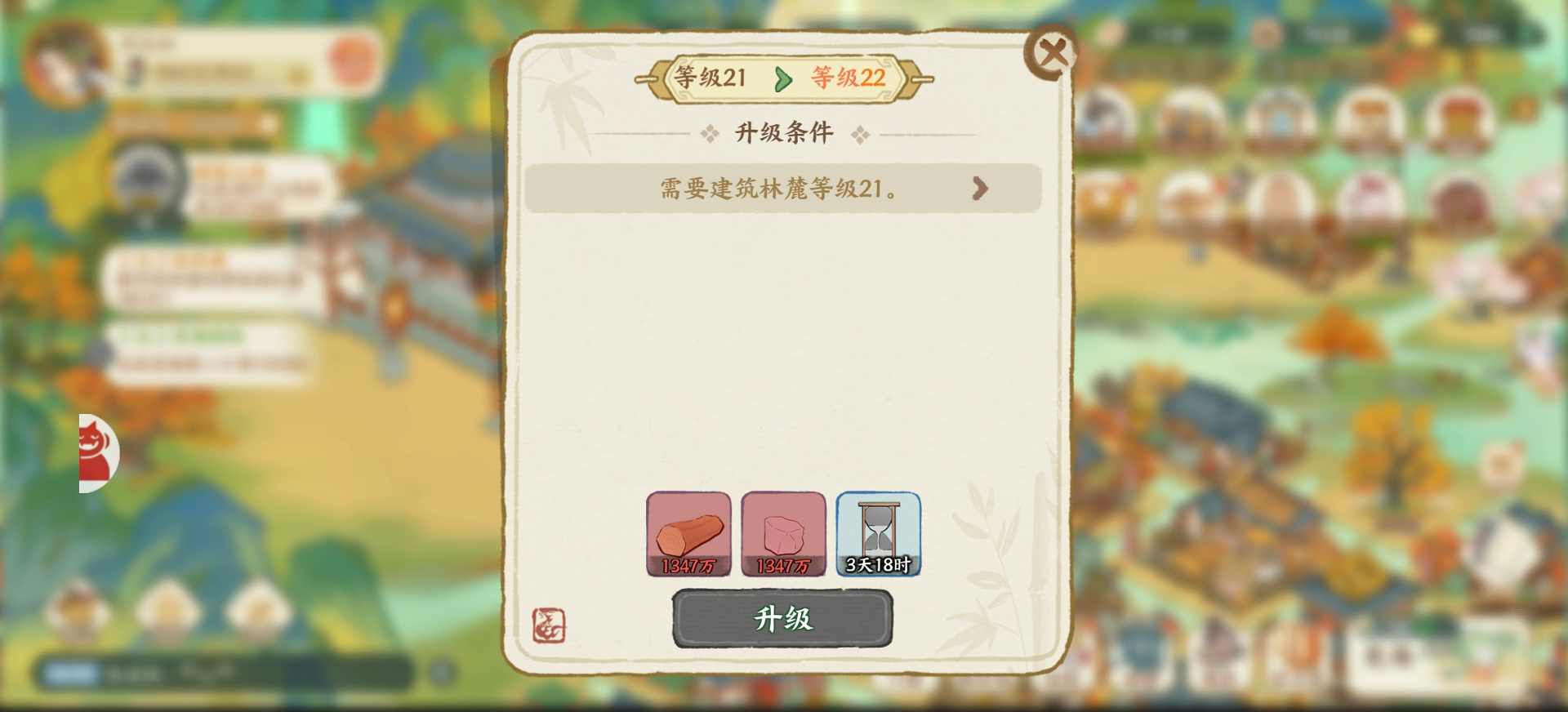Viewport: 1568px width, 712px height.
Task: Open the 林麓 level 21 requirement row
Action: coord(782,189)
